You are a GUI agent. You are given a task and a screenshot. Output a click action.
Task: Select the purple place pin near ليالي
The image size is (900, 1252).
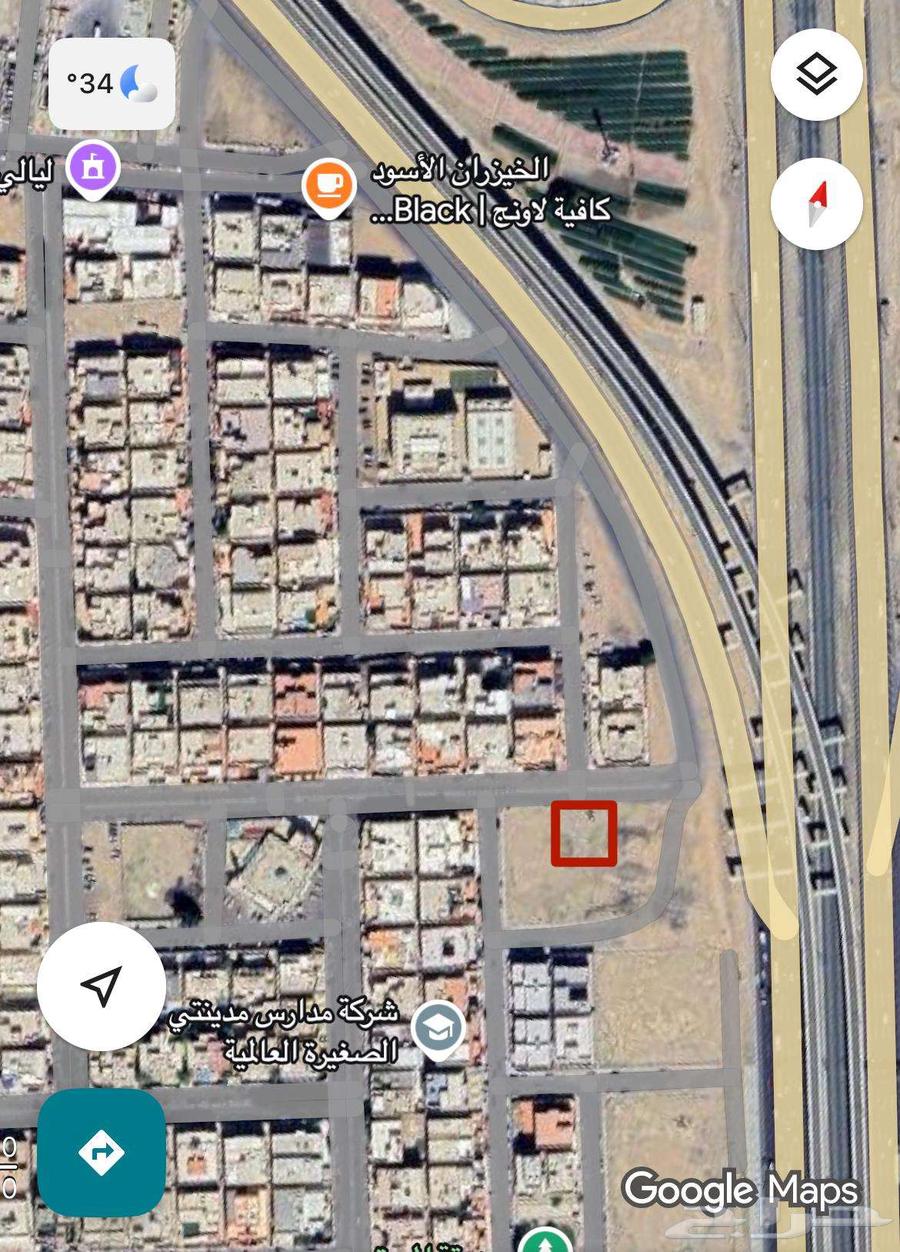tap(93, 168)
